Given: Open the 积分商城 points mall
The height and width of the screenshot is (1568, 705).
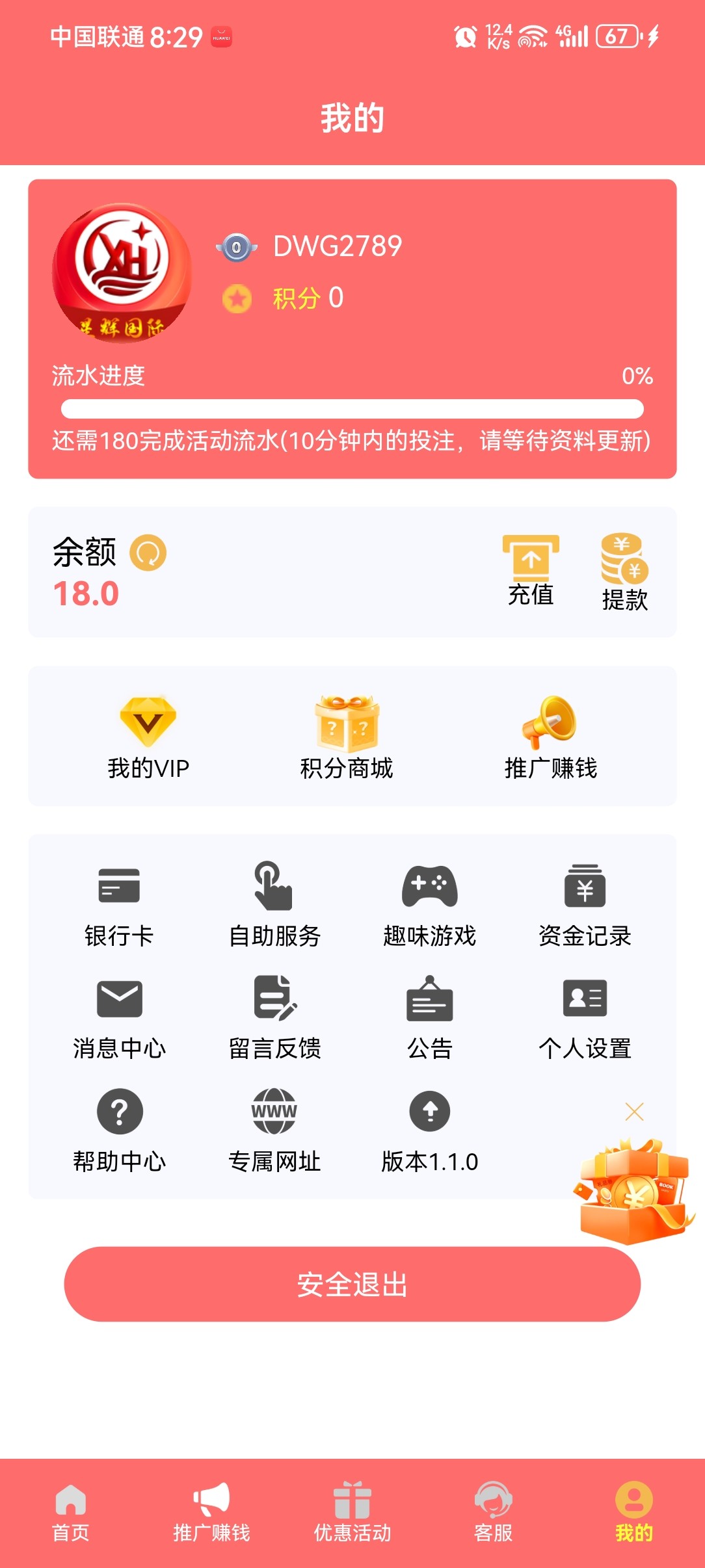Looking at the screenshot, I should [347, 738].
